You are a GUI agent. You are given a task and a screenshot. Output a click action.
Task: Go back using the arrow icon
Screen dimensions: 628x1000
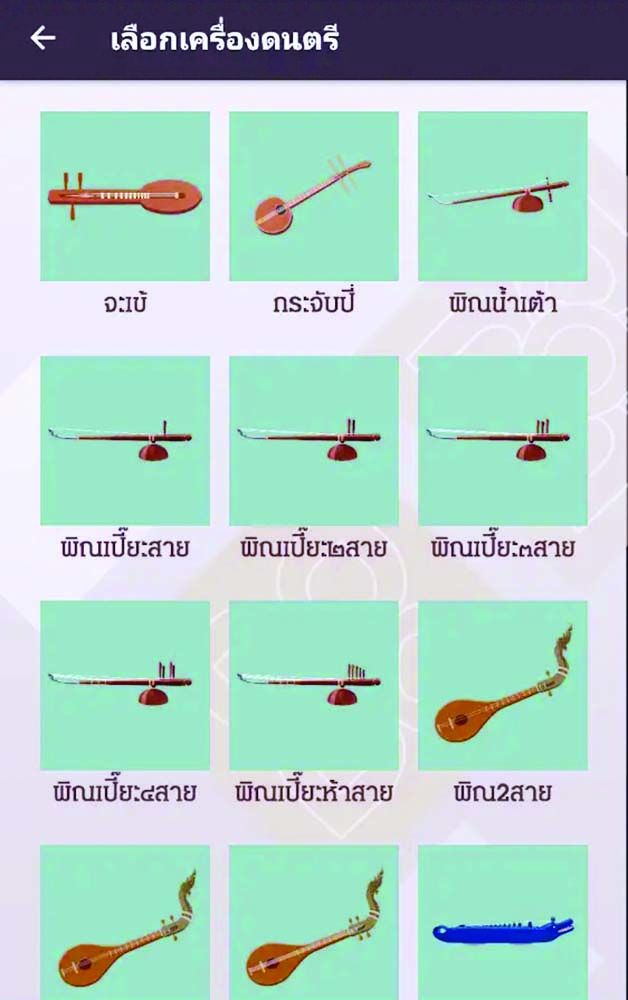click(43, 39)
